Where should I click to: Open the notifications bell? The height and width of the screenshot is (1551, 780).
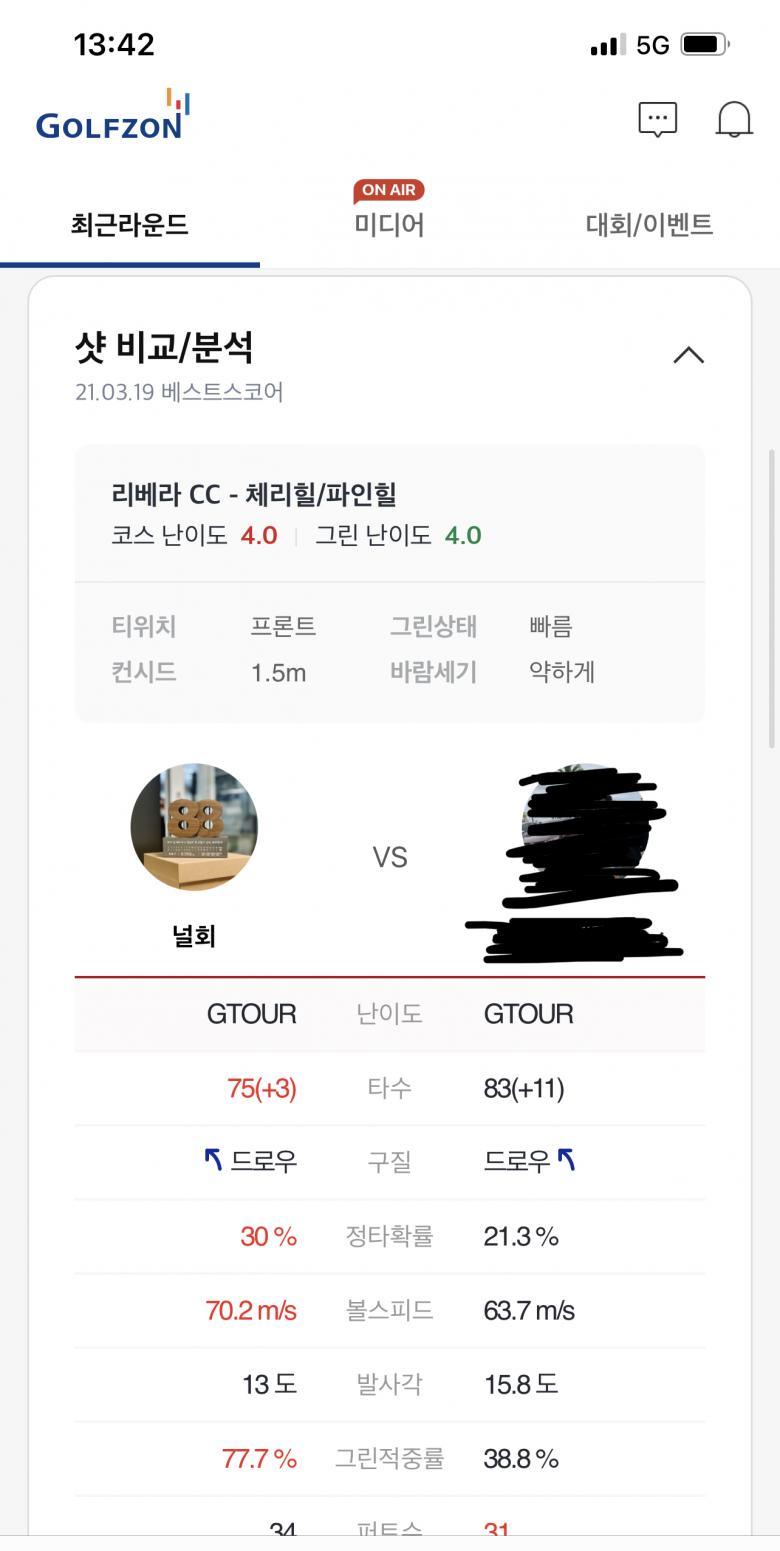(733, 119)
